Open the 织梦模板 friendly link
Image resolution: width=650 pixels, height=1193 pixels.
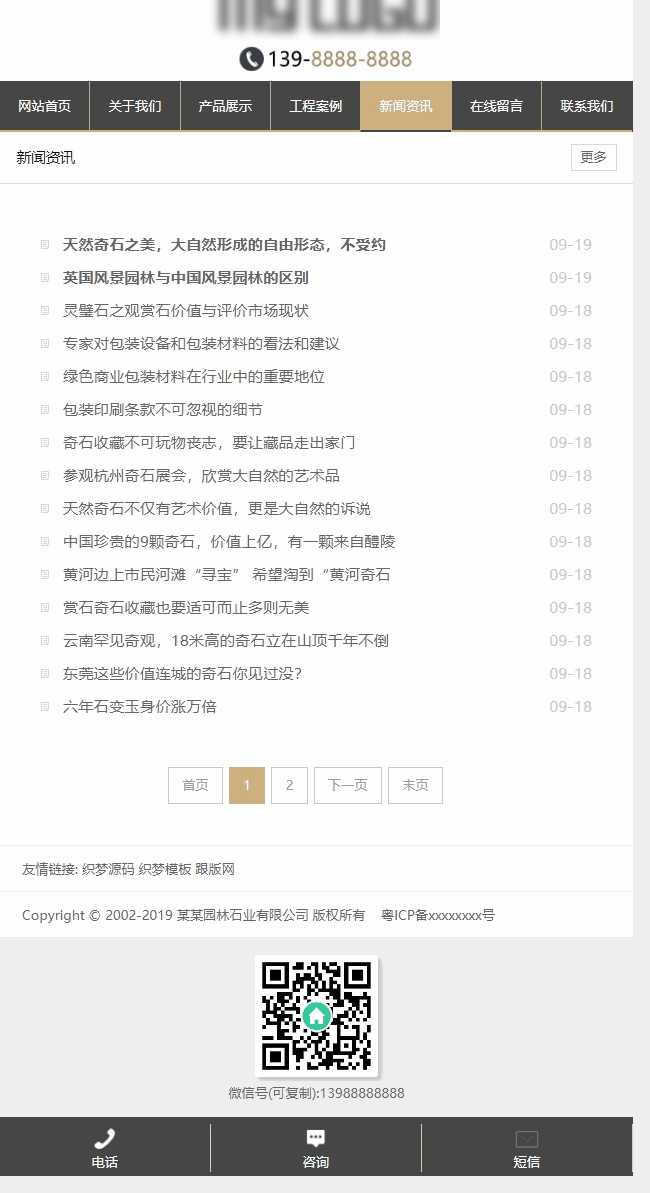pyautogui.click(x=164, y=869)
